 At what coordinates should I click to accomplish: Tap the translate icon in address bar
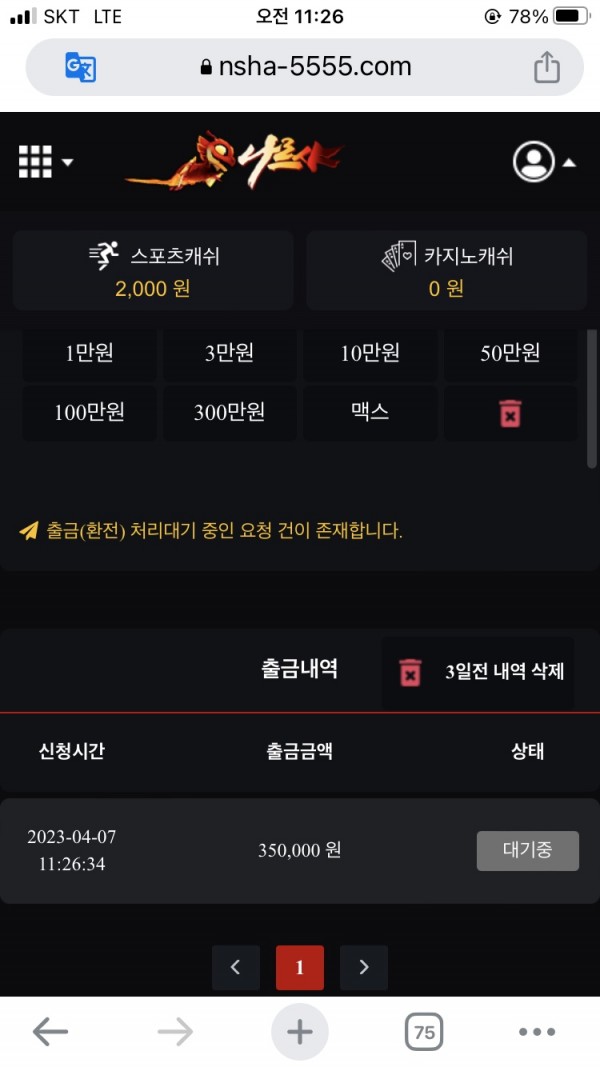click(81, 67)
